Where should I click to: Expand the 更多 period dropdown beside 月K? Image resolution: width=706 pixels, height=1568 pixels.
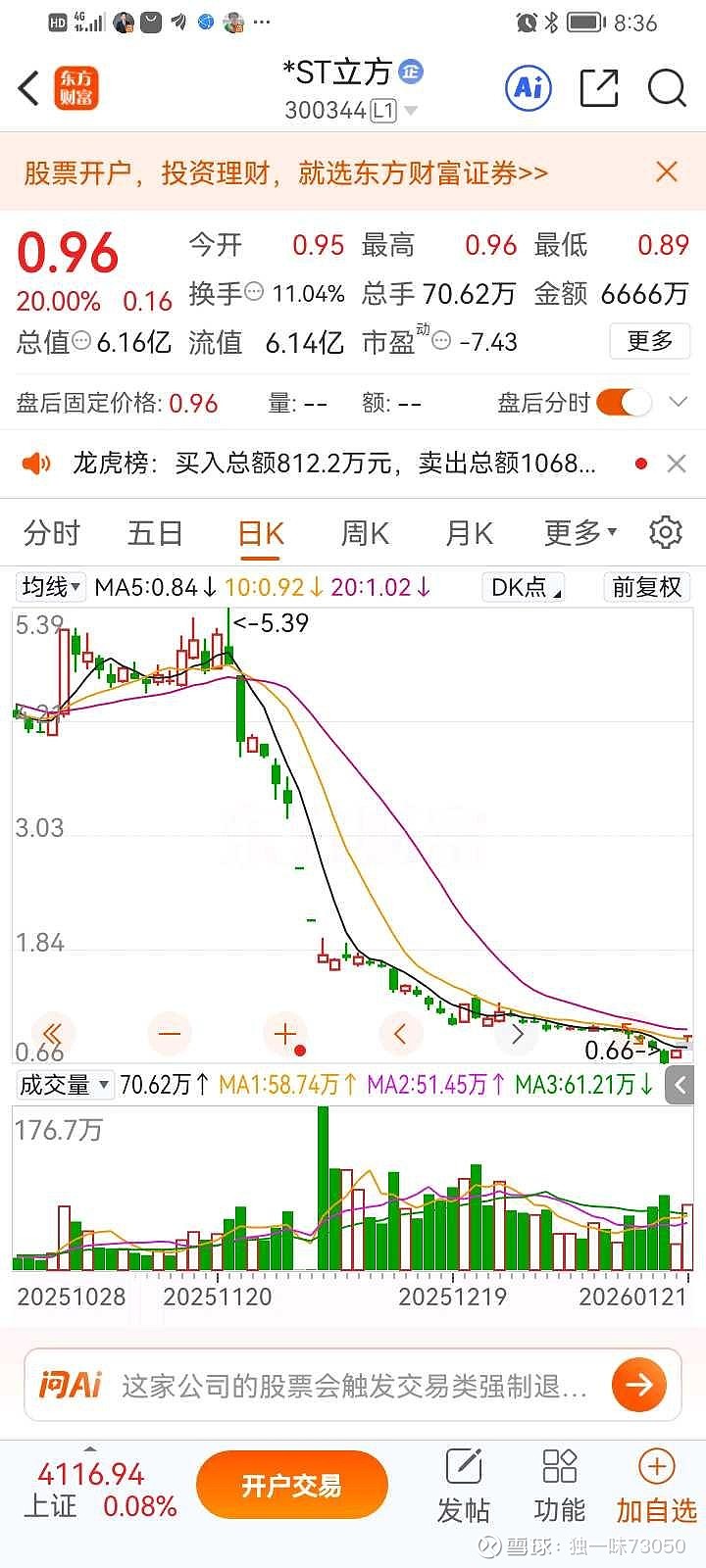coord(578,532)
